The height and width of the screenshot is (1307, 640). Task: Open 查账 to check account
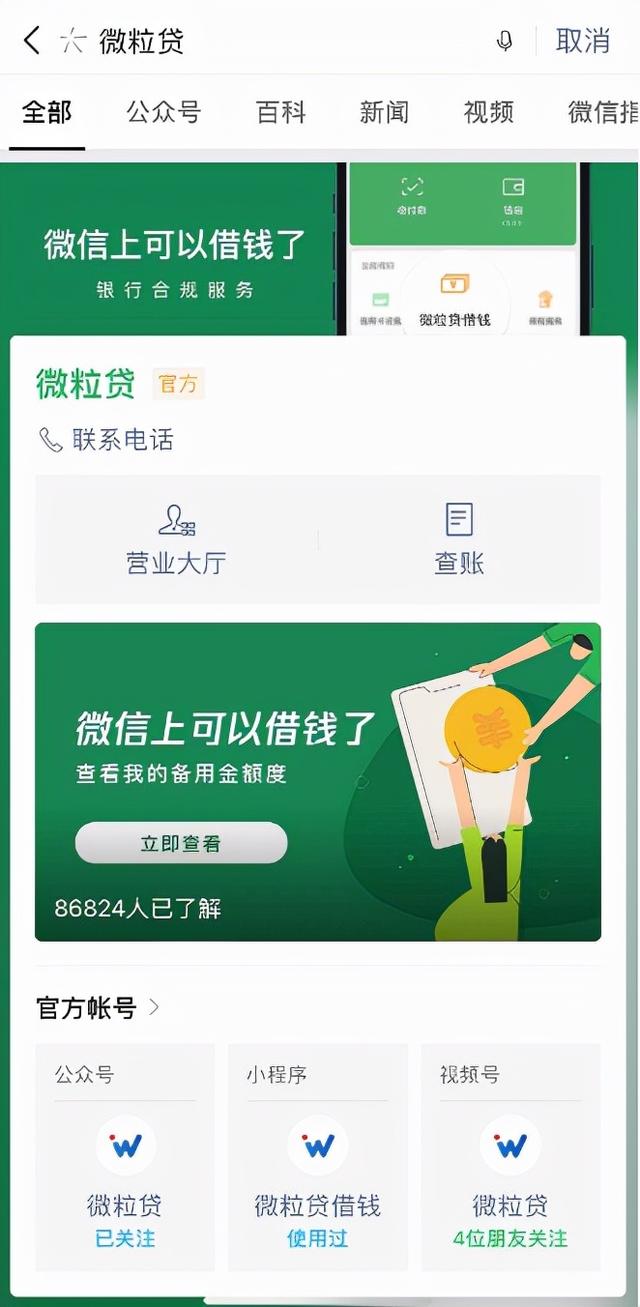pos(459,539)
